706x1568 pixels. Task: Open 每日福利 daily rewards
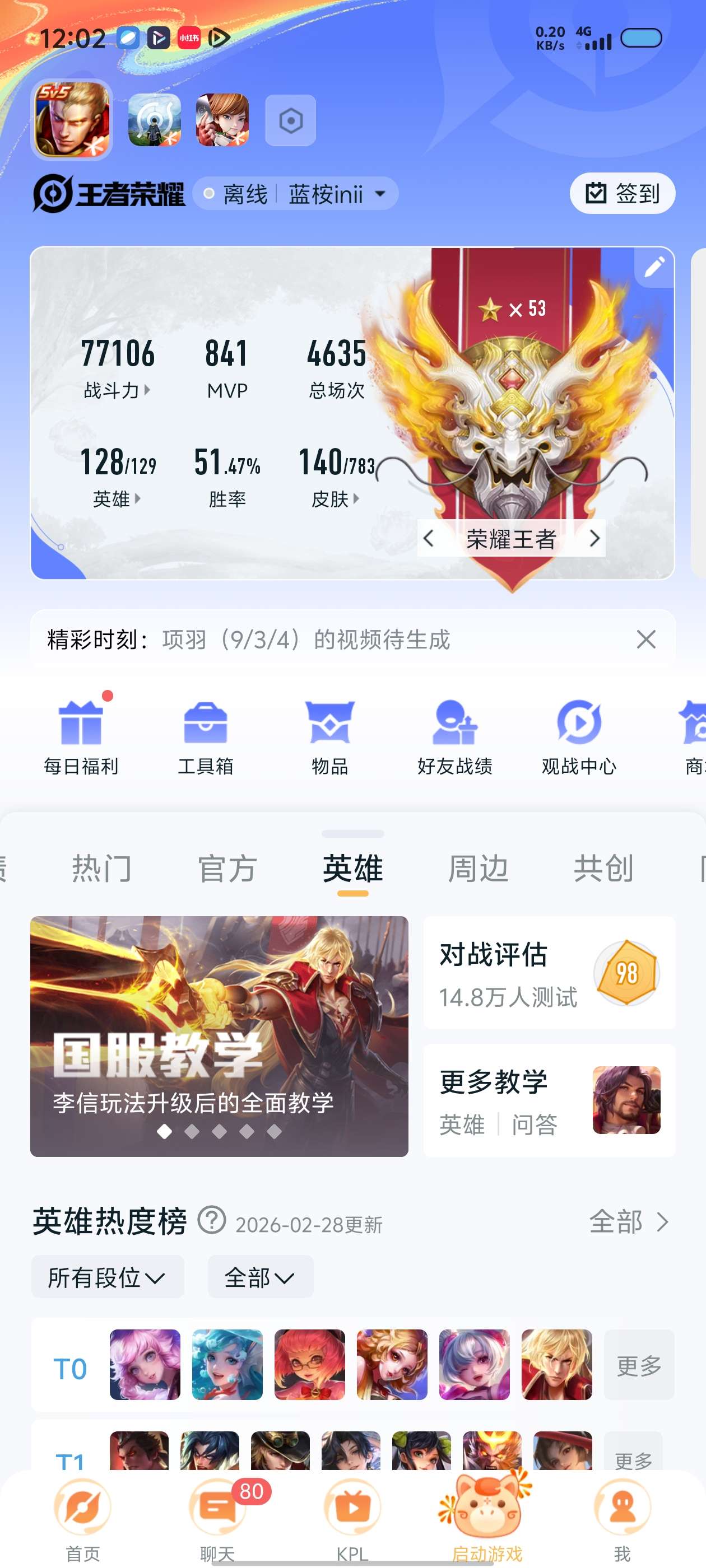[x=81, y=736]
